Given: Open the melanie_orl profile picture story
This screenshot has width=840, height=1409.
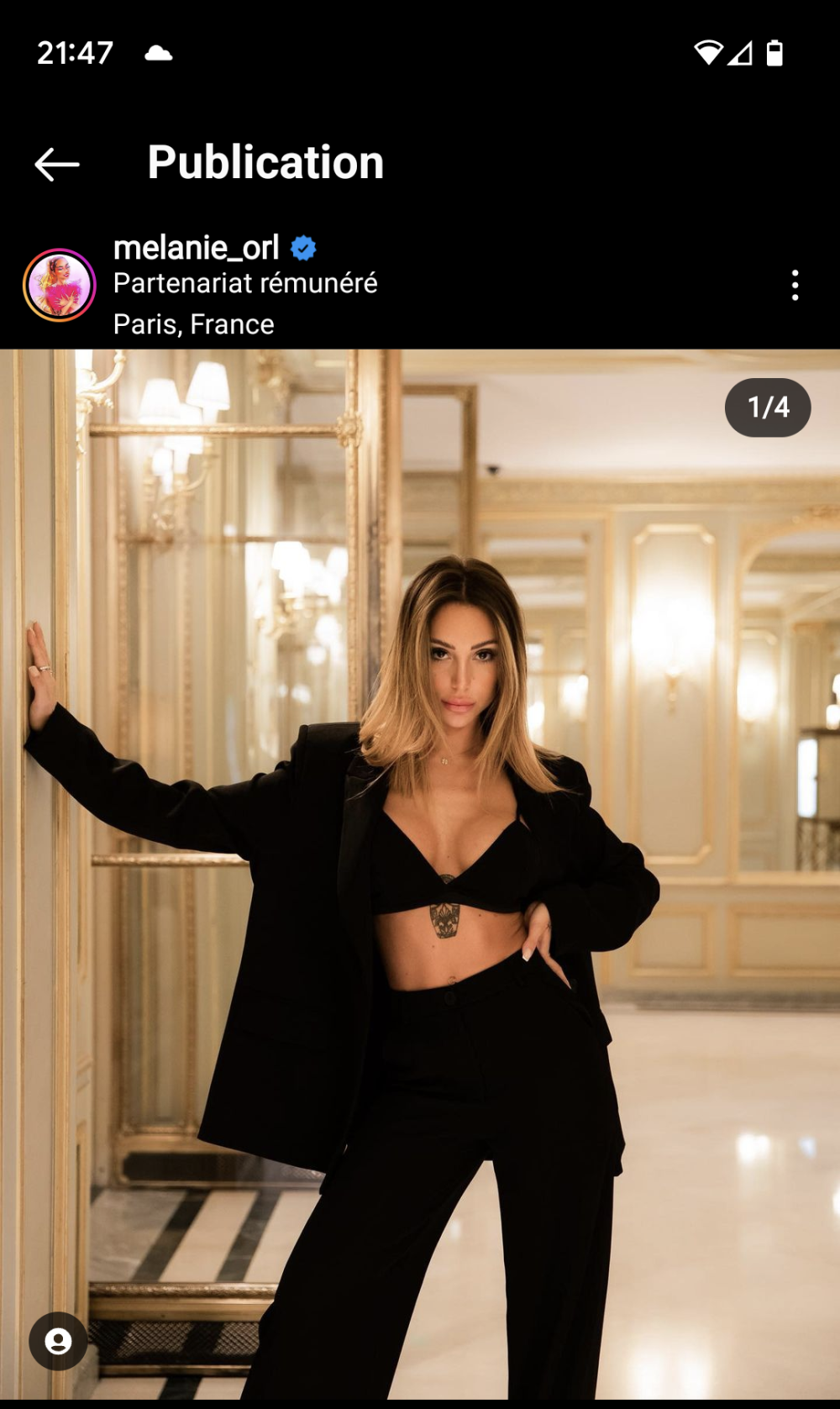Looking at the screenshot, I should pyautogui.click(x=60, y=286).
